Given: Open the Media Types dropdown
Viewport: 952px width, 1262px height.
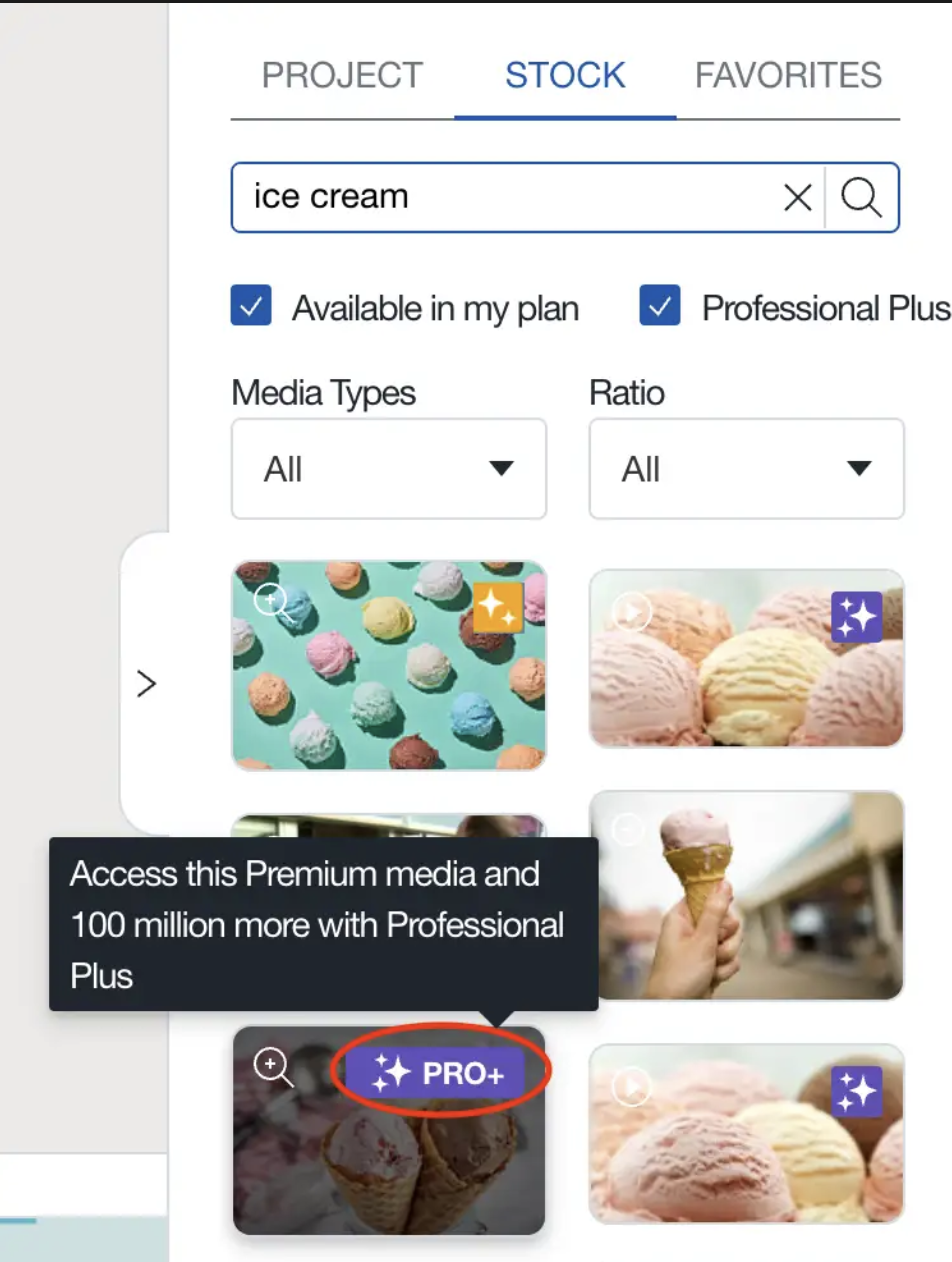Looking at the screenshot, I should pyautogui.click(x=388, y=468).
